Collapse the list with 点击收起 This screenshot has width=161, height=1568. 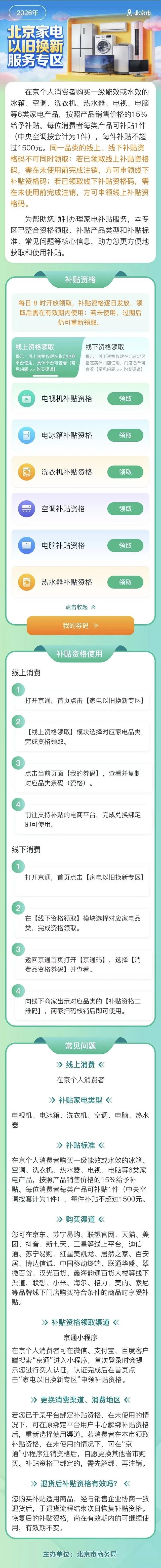80,607
